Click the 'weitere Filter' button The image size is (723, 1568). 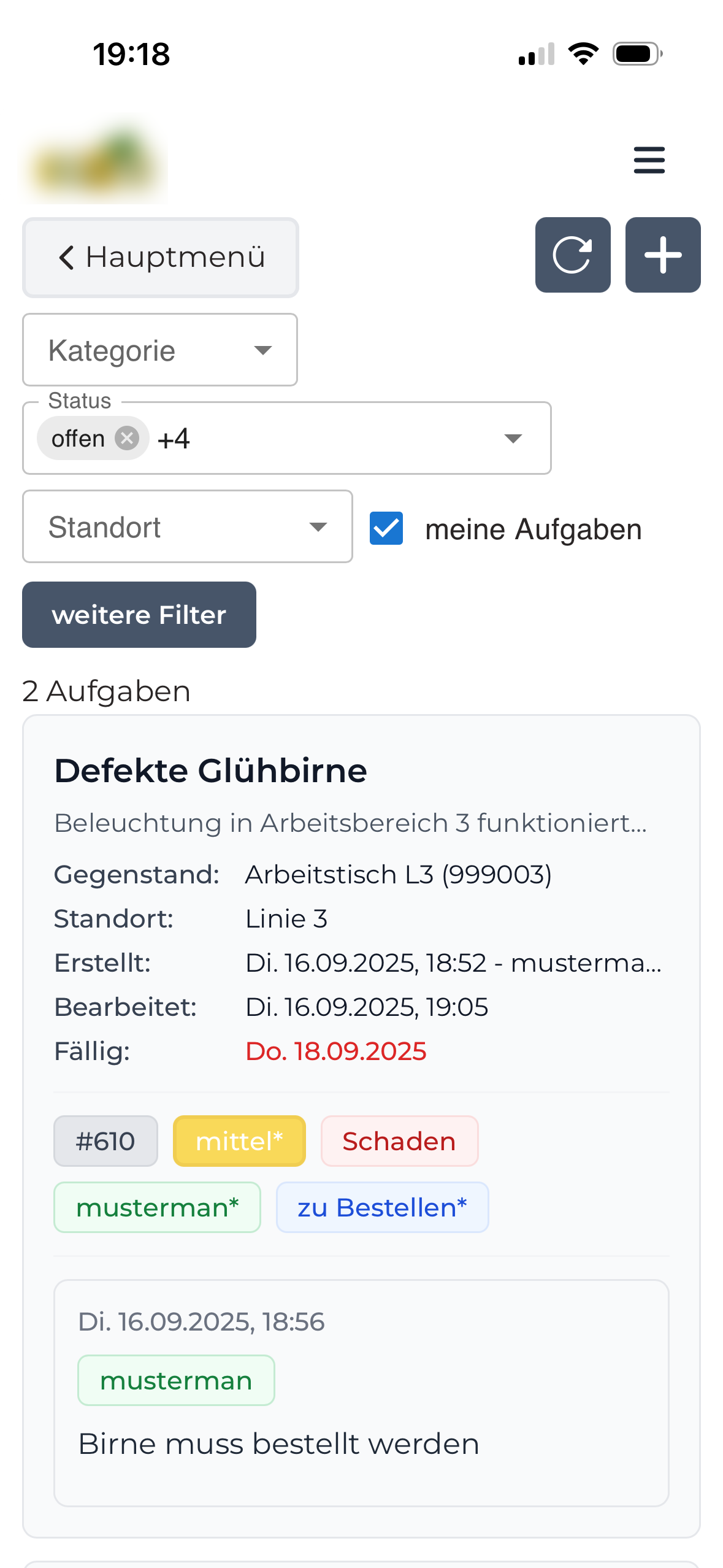(139, 614)
